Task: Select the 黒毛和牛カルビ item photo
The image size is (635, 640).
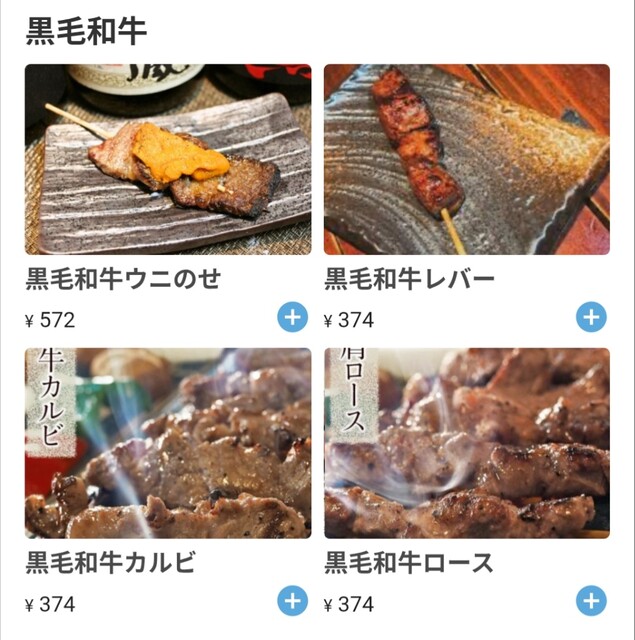Action: tap(168, 443)
